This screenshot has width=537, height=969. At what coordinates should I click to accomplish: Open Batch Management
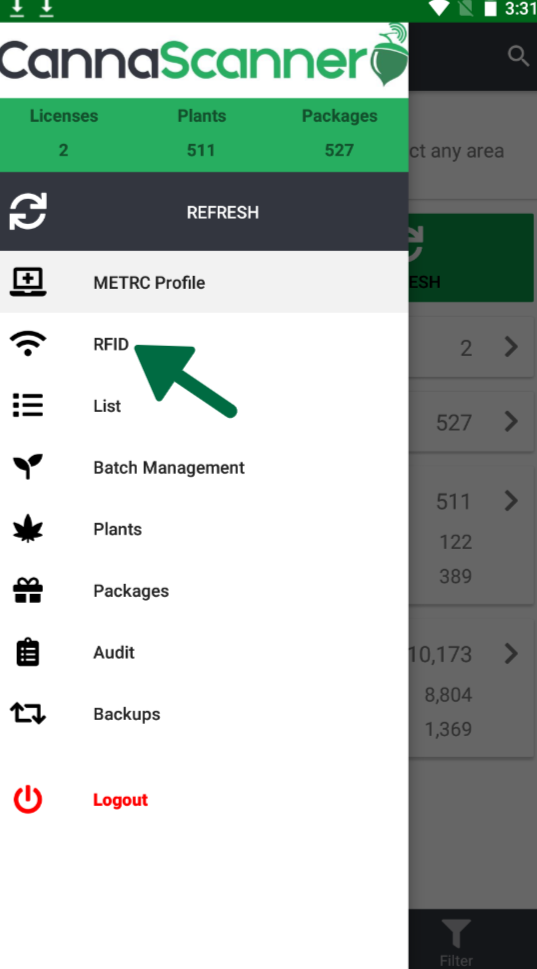(204, 468)
